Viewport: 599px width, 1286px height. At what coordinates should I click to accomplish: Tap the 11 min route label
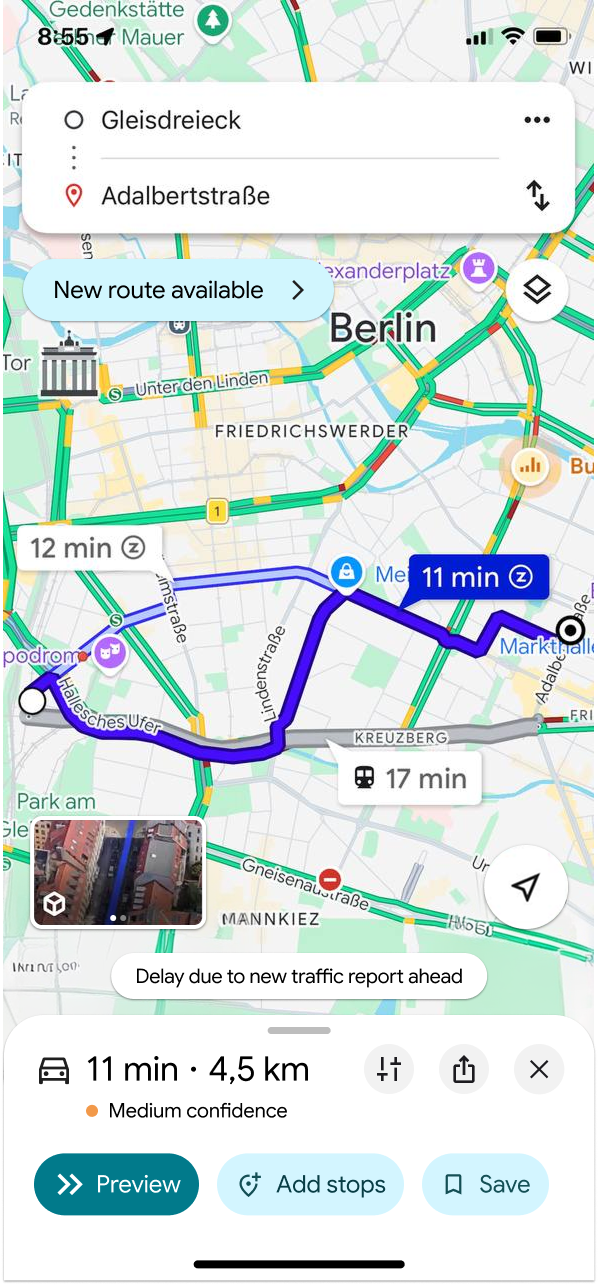[477, 577]
